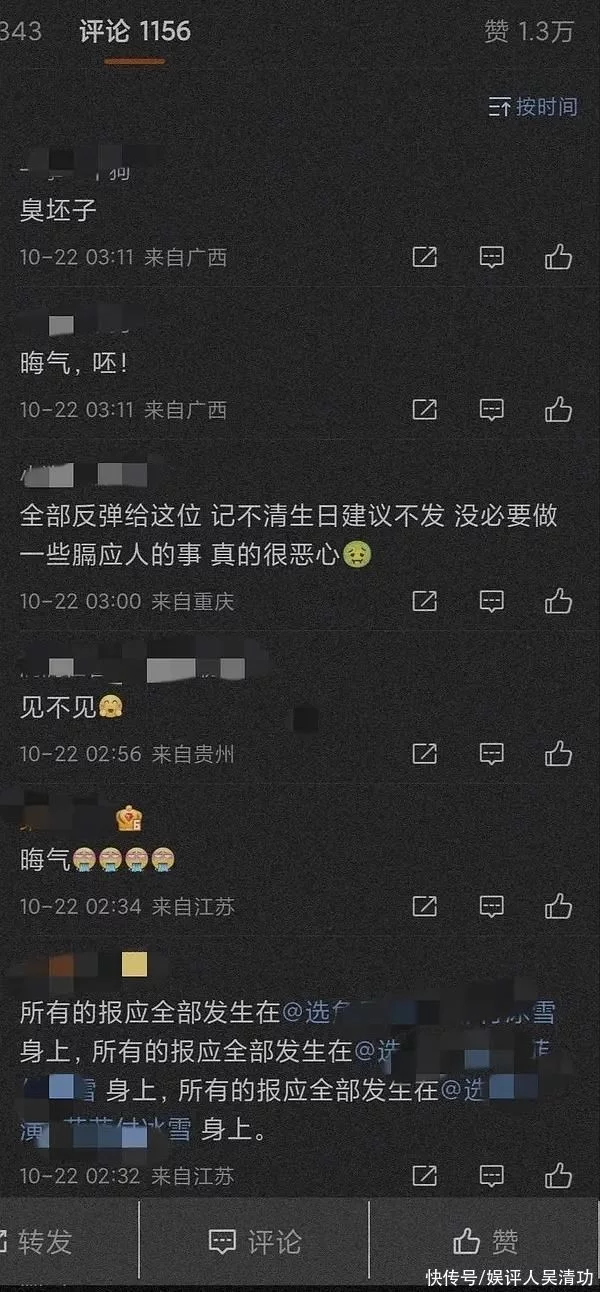Viewport: 600px width, 1292px height.
Task: Tap 评论 in the bottom bar
Action: tap(254, 1242)
